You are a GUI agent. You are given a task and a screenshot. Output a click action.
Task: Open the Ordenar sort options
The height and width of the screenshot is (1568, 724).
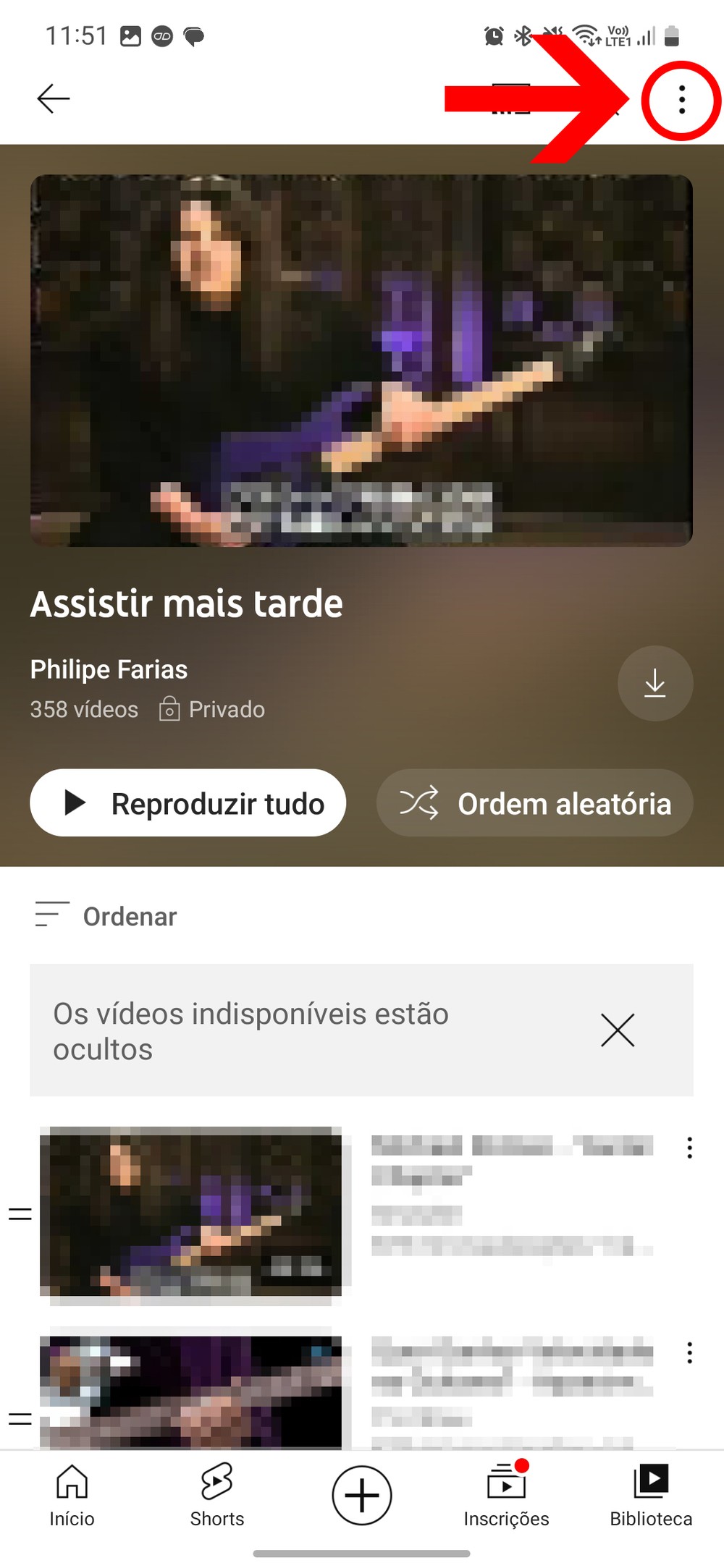[106, 916]
